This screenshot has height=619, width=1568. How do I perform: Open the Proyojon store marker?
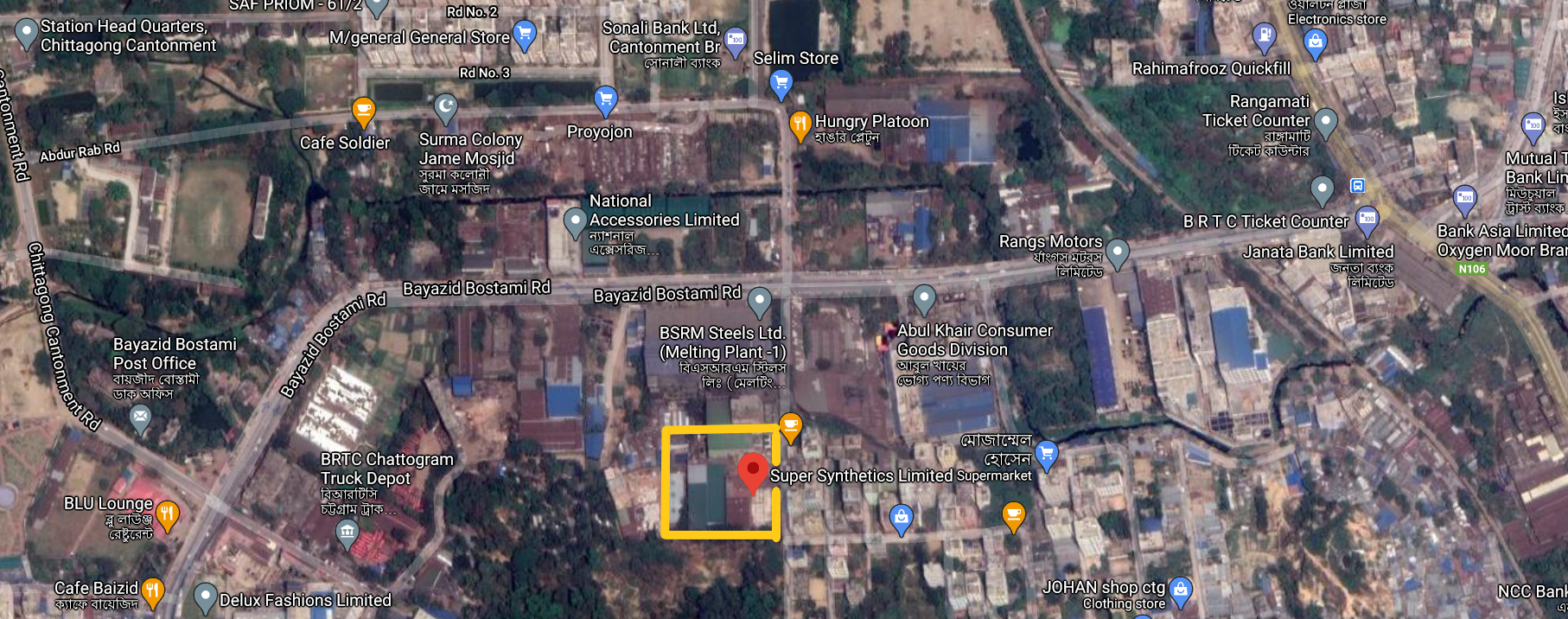(x=606, y=99)
